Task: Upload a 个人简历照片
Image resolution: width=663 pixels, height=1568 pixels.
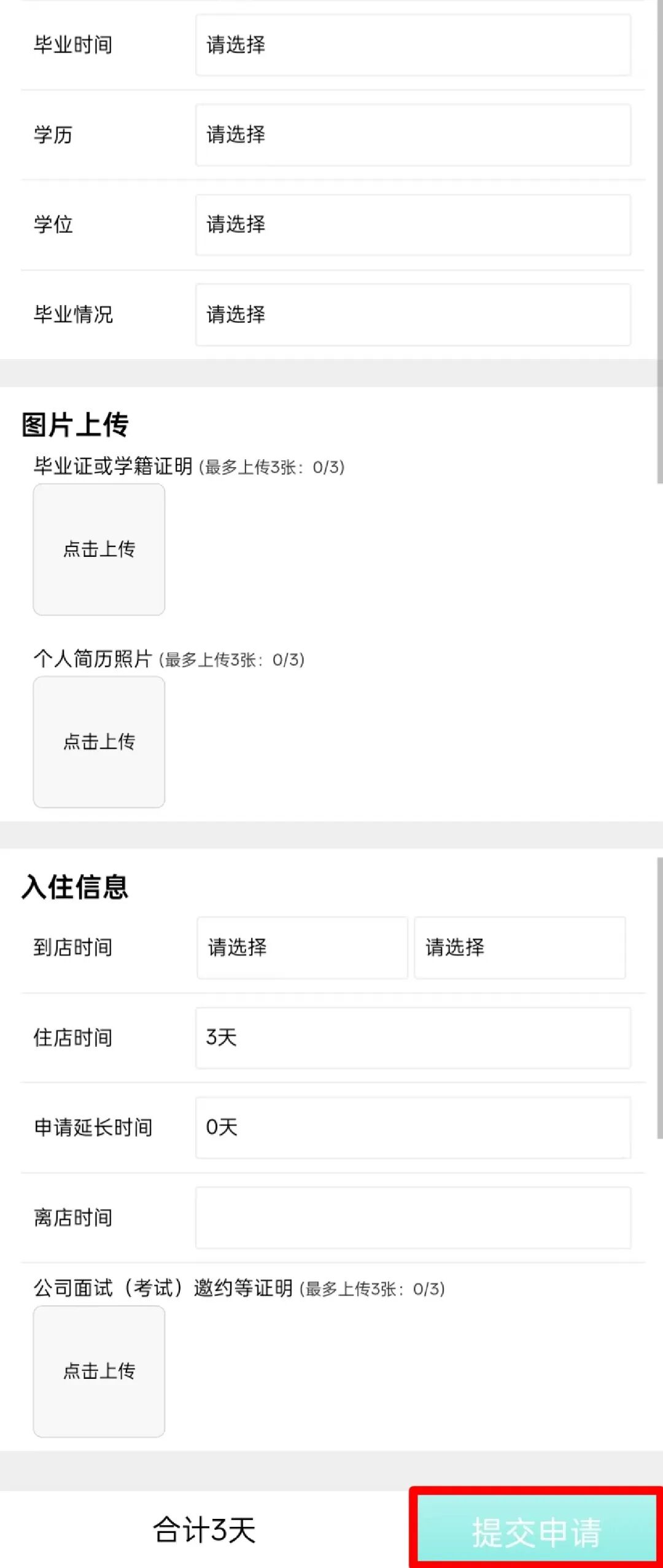Action: click(99, 742)
